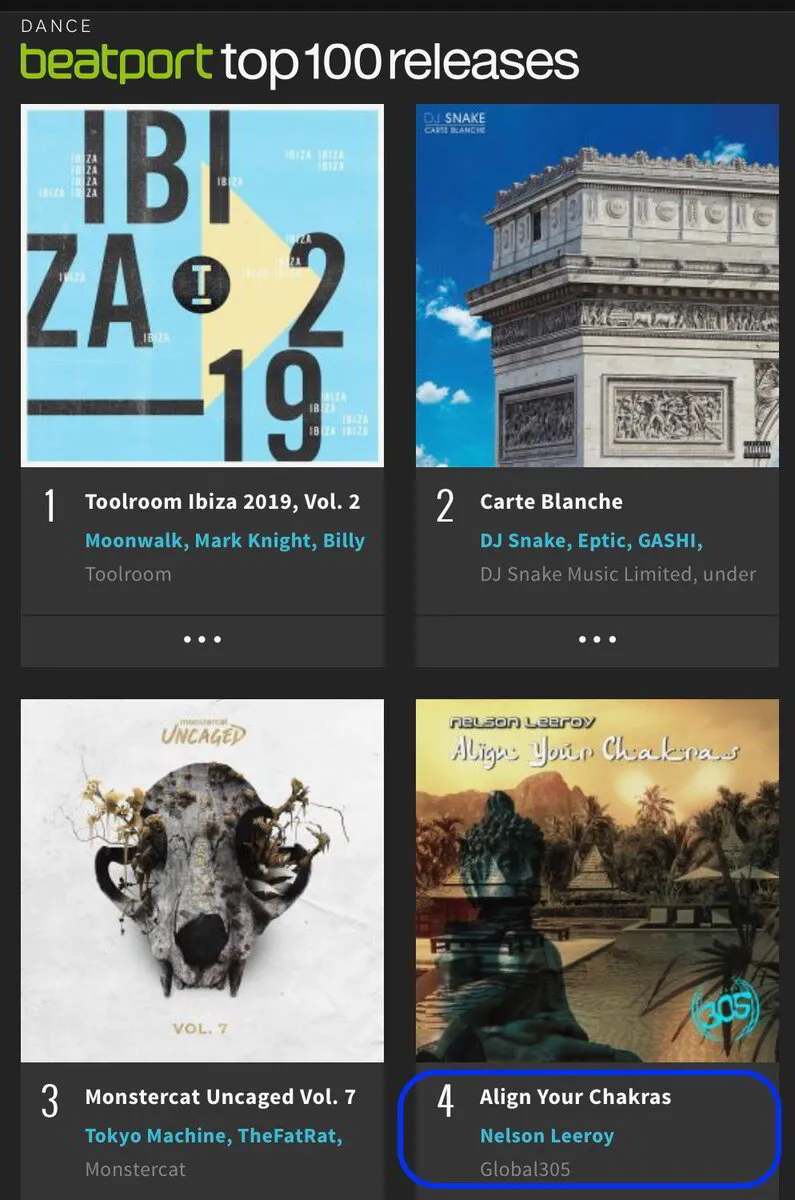This screenshot has width=795, height=1200.
Task: Open more options for Carte Blanche
Action: click(x=597, y=640)
